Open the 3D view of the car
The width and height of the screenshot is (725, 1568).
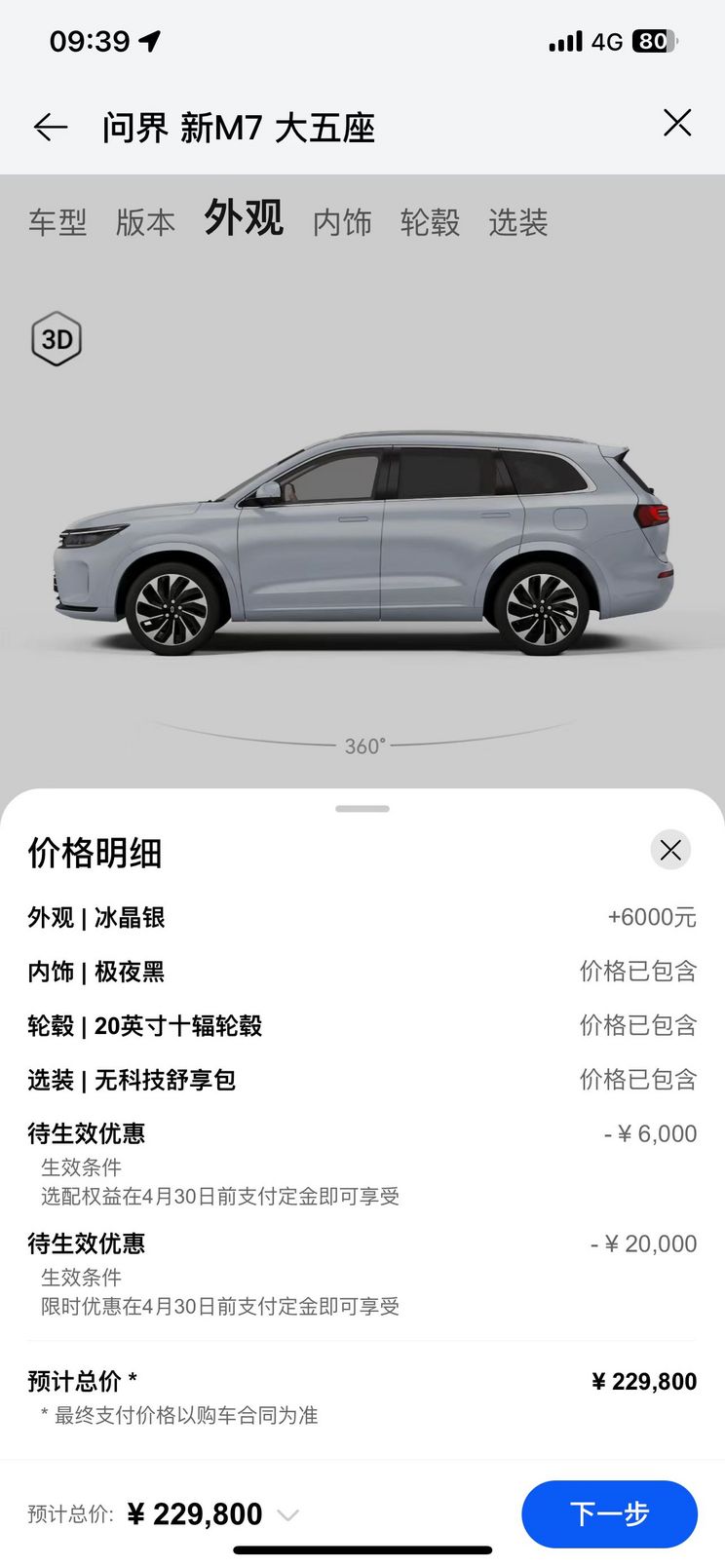click(x=57, y=339)
